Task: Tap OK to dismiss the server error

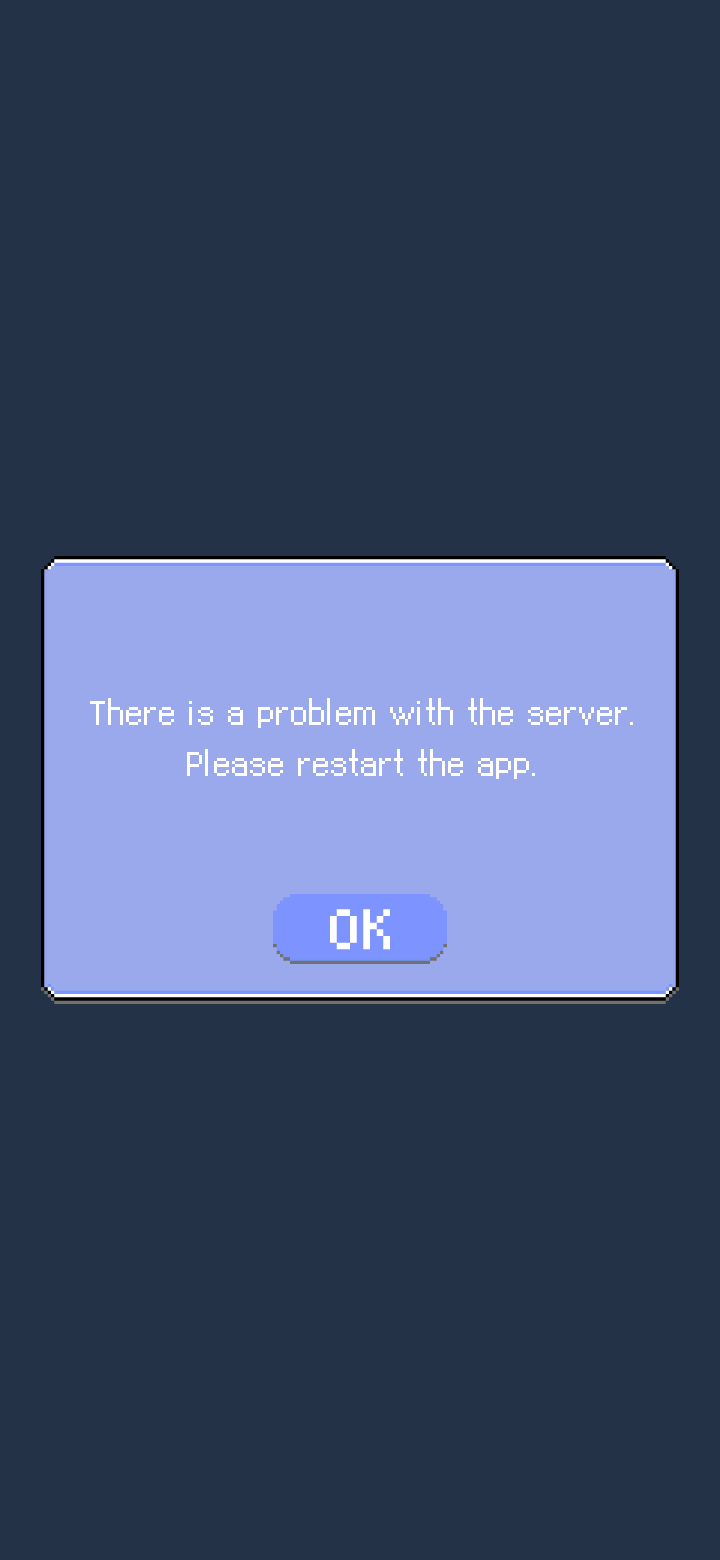Action: [360, 929]
